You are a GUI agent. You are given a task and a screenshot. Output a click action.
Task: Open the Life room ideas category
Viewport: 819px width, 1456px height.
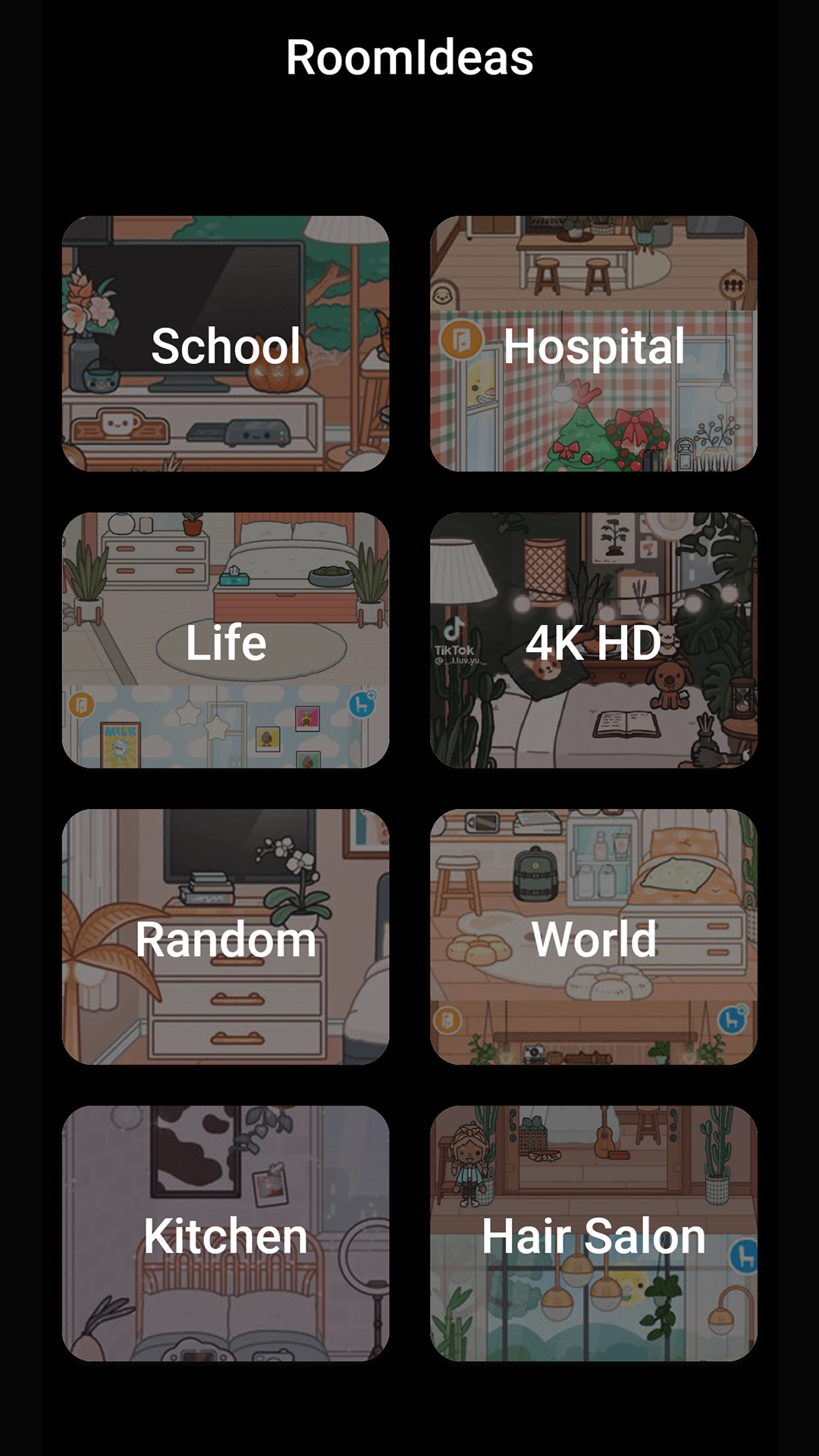pos(224,645)
